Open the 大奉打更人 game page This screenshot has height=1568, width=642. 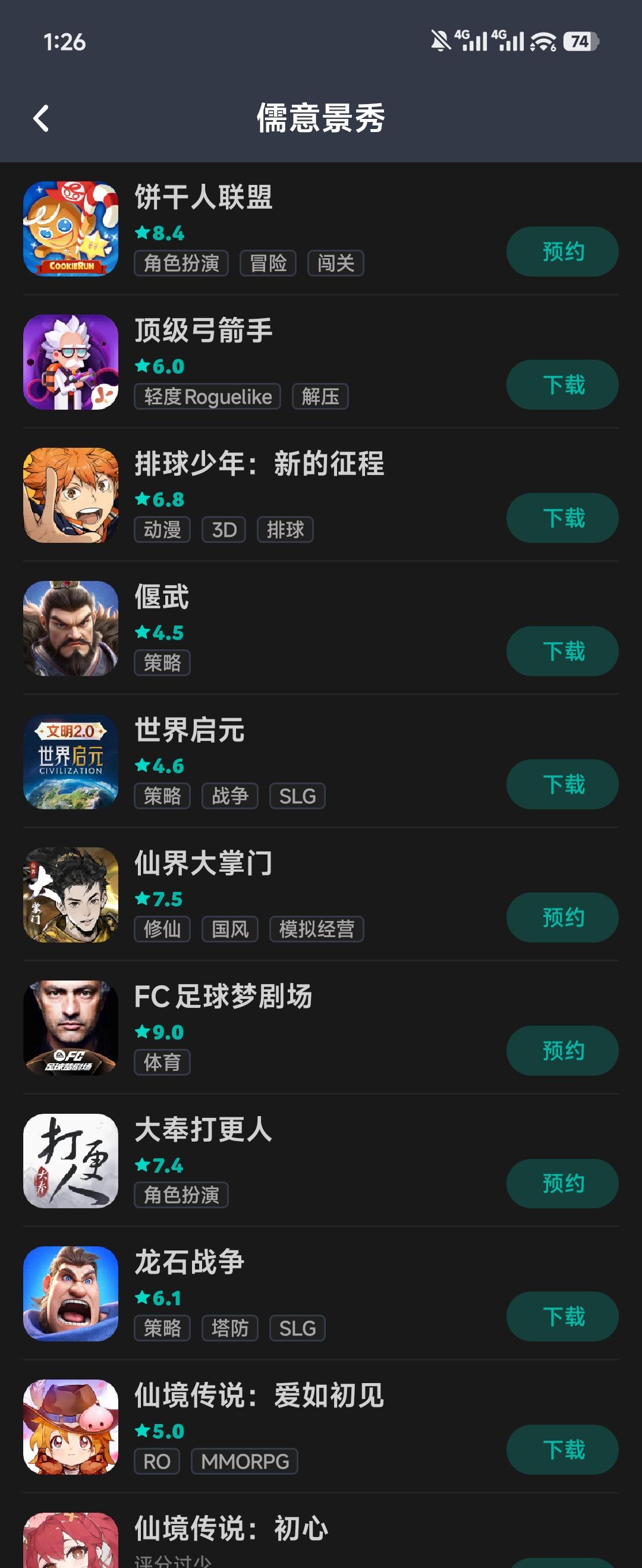point(203,1130)
